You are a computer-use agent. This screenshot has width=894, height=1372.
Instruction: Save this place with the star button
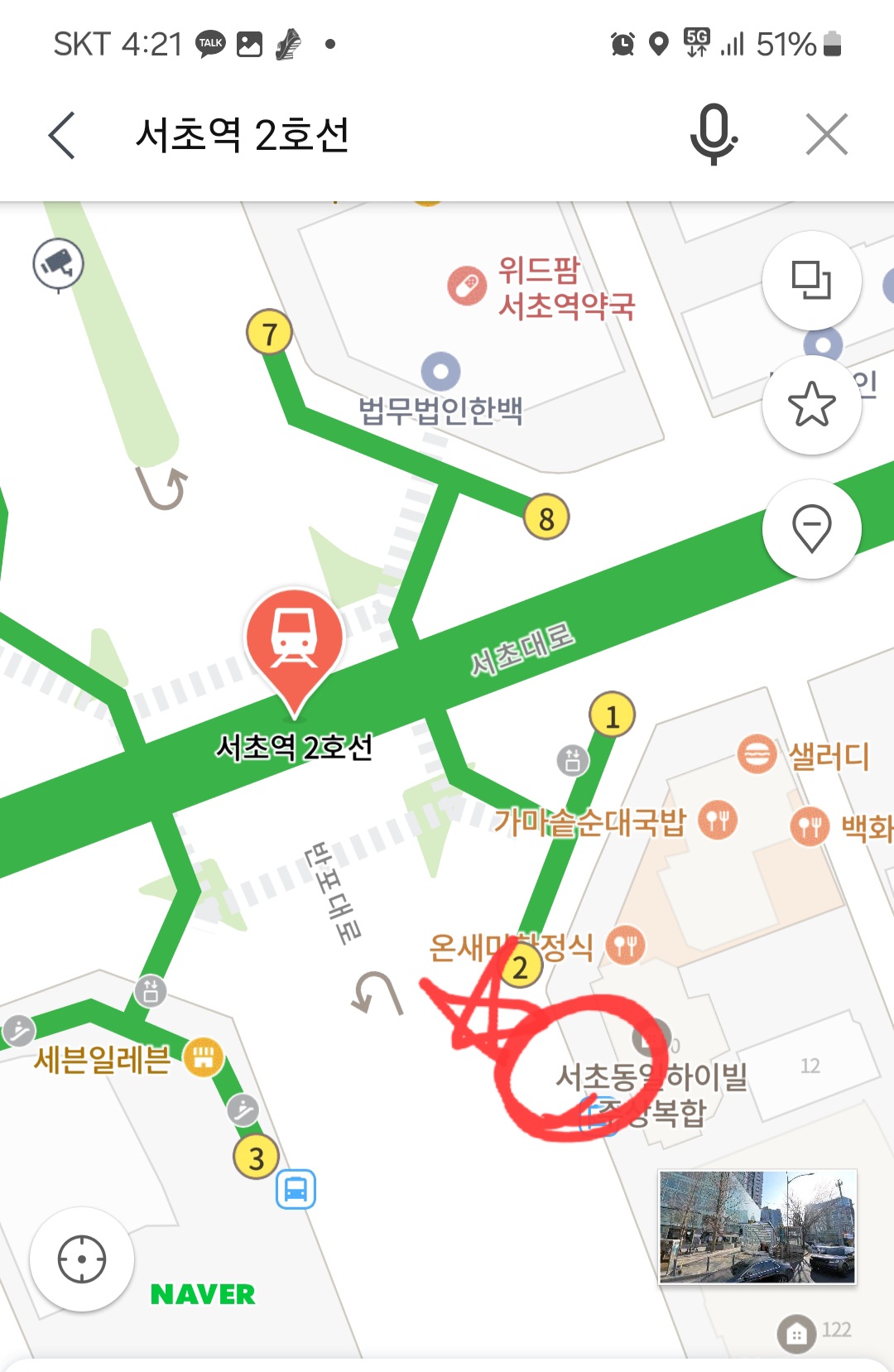[811, 404]
